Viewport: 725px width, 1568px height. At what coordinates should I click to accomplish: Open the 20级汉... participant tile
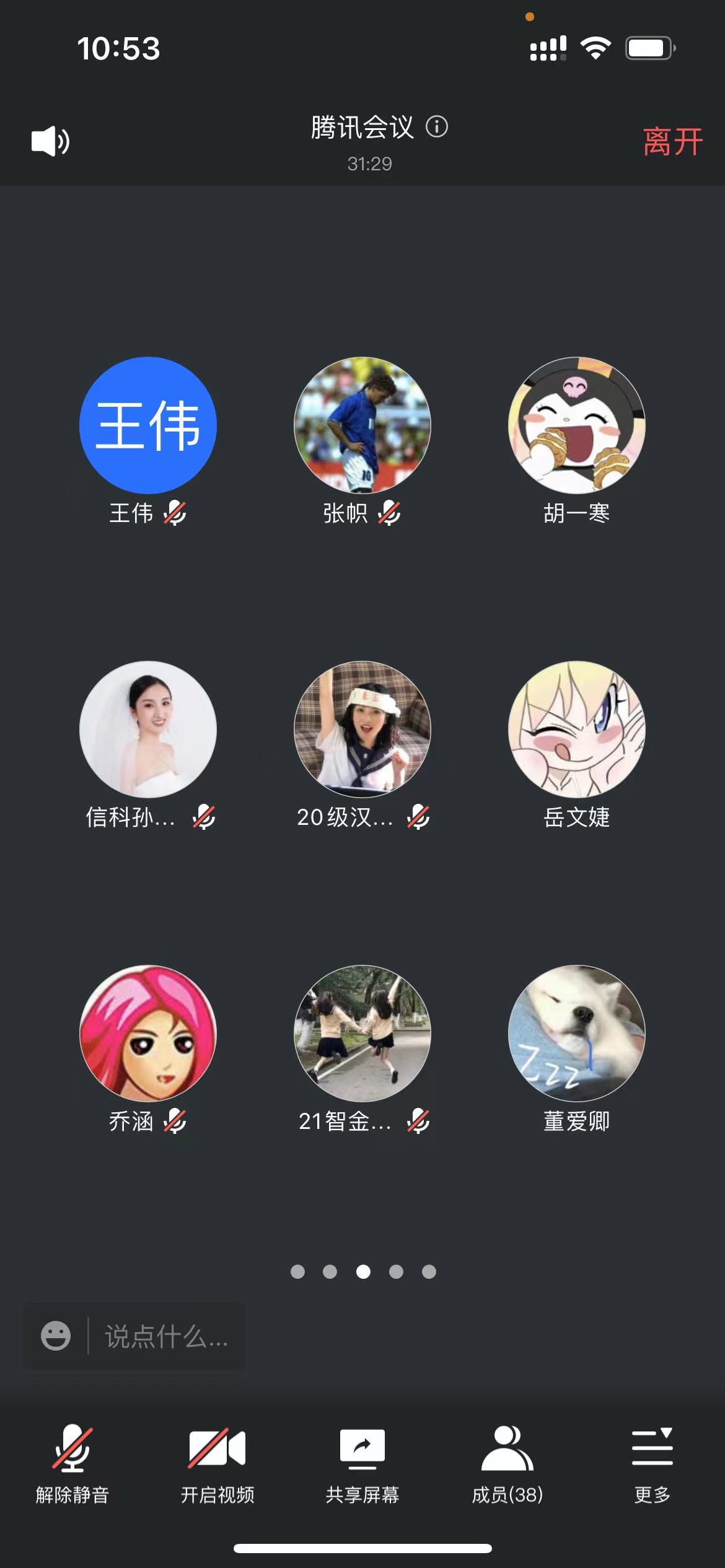pos(362,729)
